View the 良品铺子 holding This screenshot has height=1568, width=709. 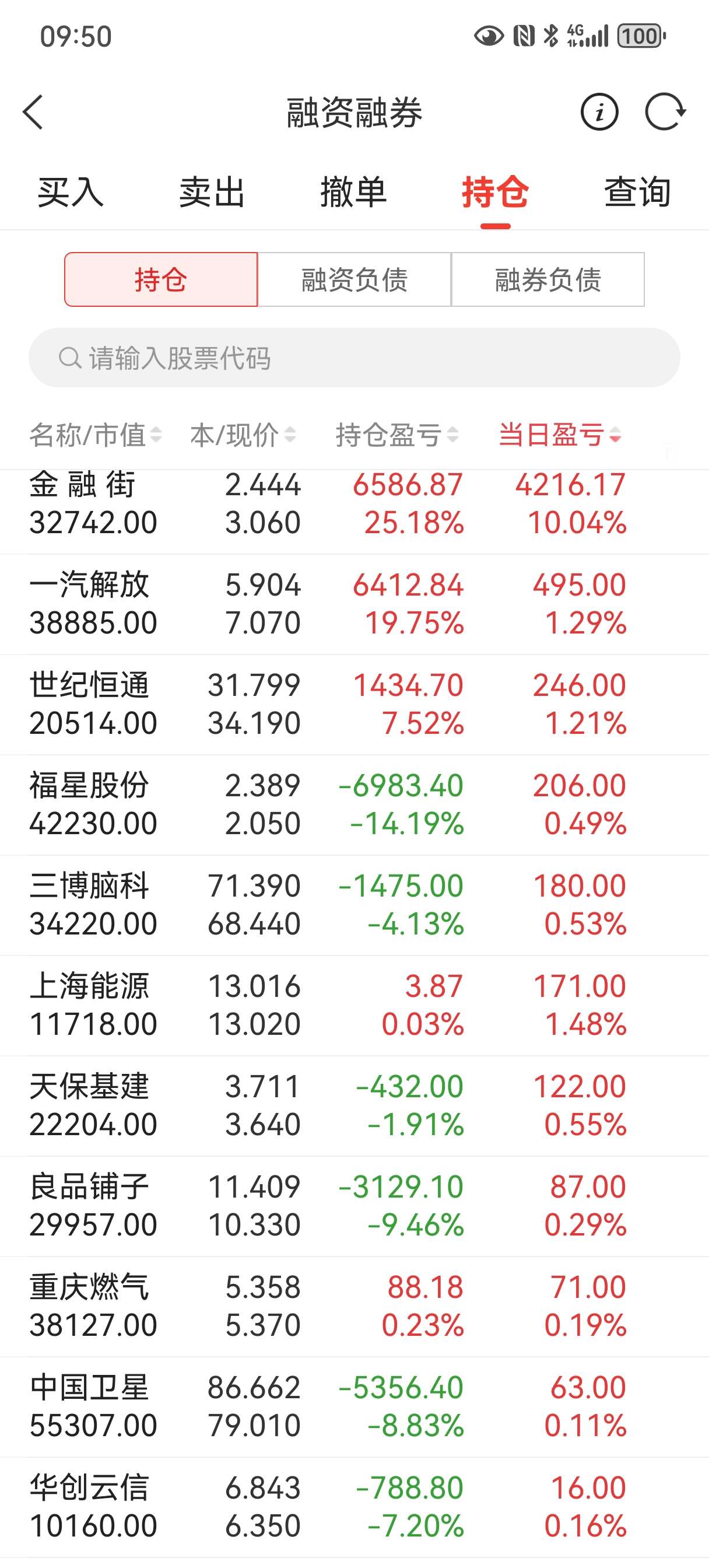tap(354, 1206)
